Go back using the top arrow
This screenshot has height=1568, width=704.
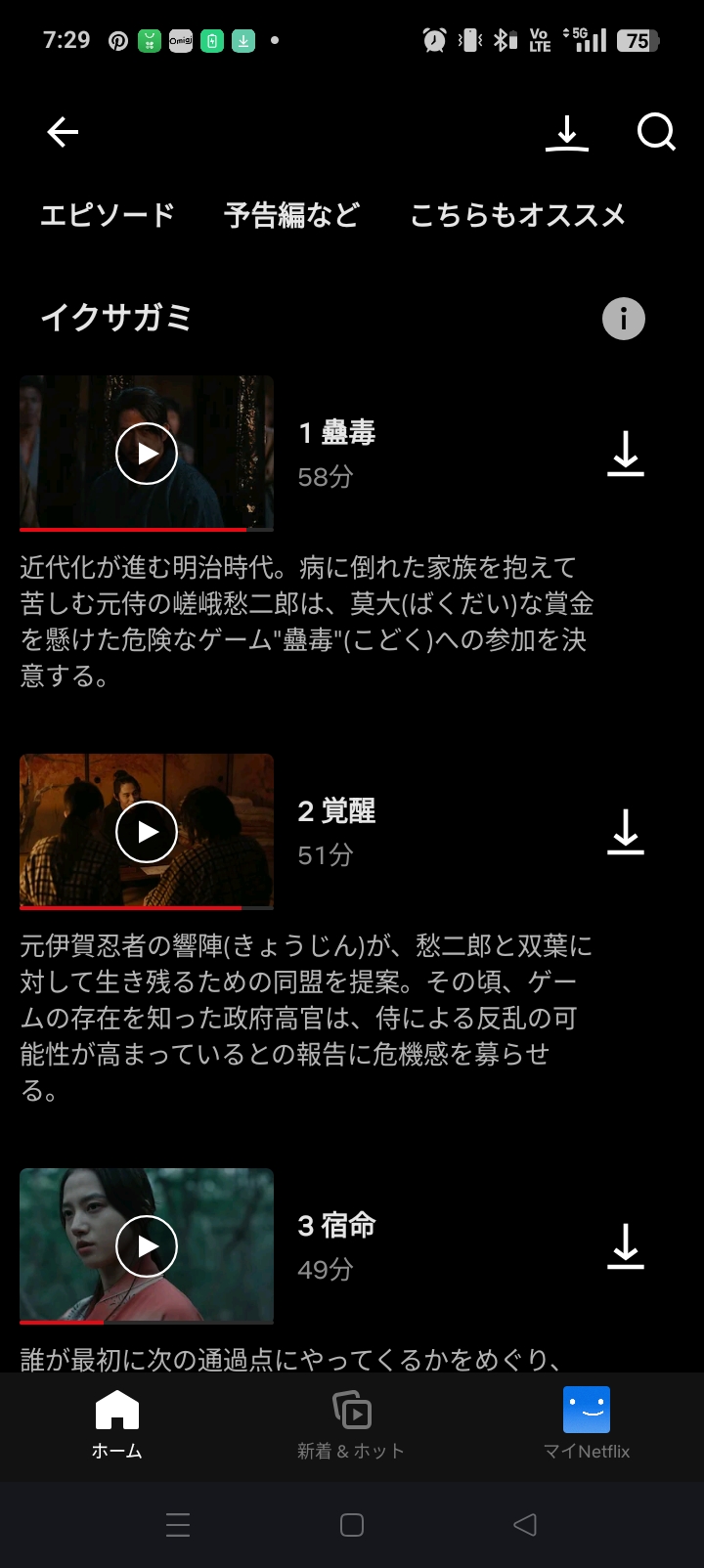(x=63, y=132)
